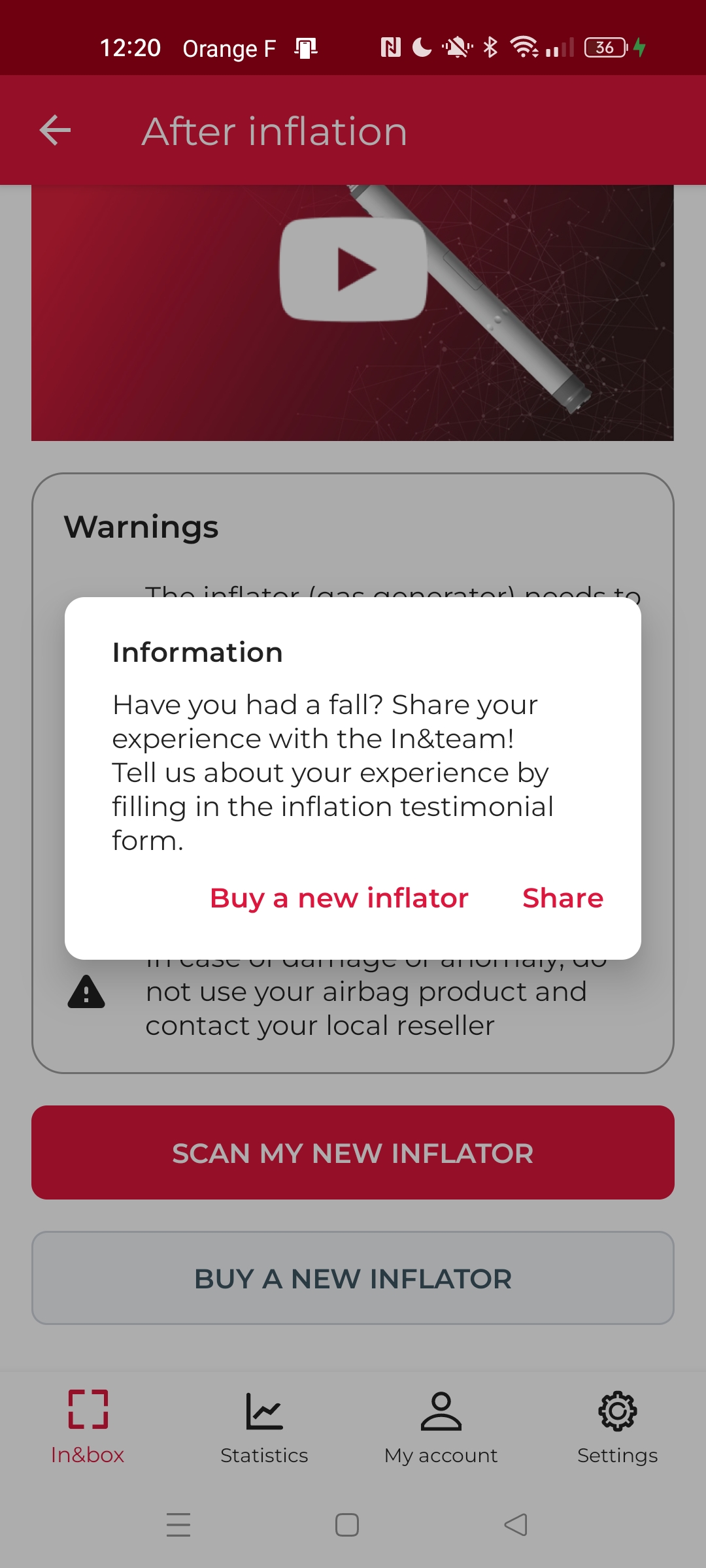706x1568 pixels.
Task: Open the system recent apps menu
Action: pos(178,1525)
